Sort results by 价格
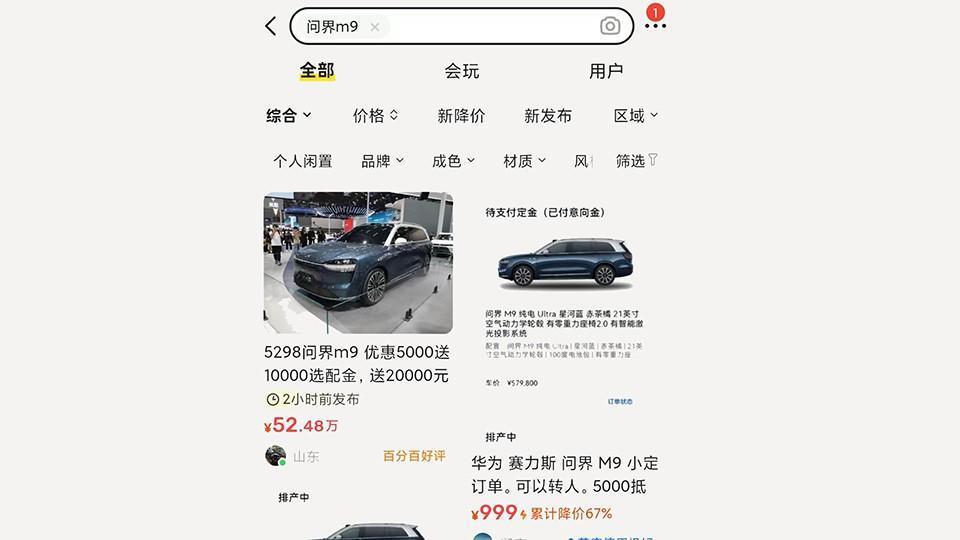Viewport: 960px width, 540px height. 376,116
